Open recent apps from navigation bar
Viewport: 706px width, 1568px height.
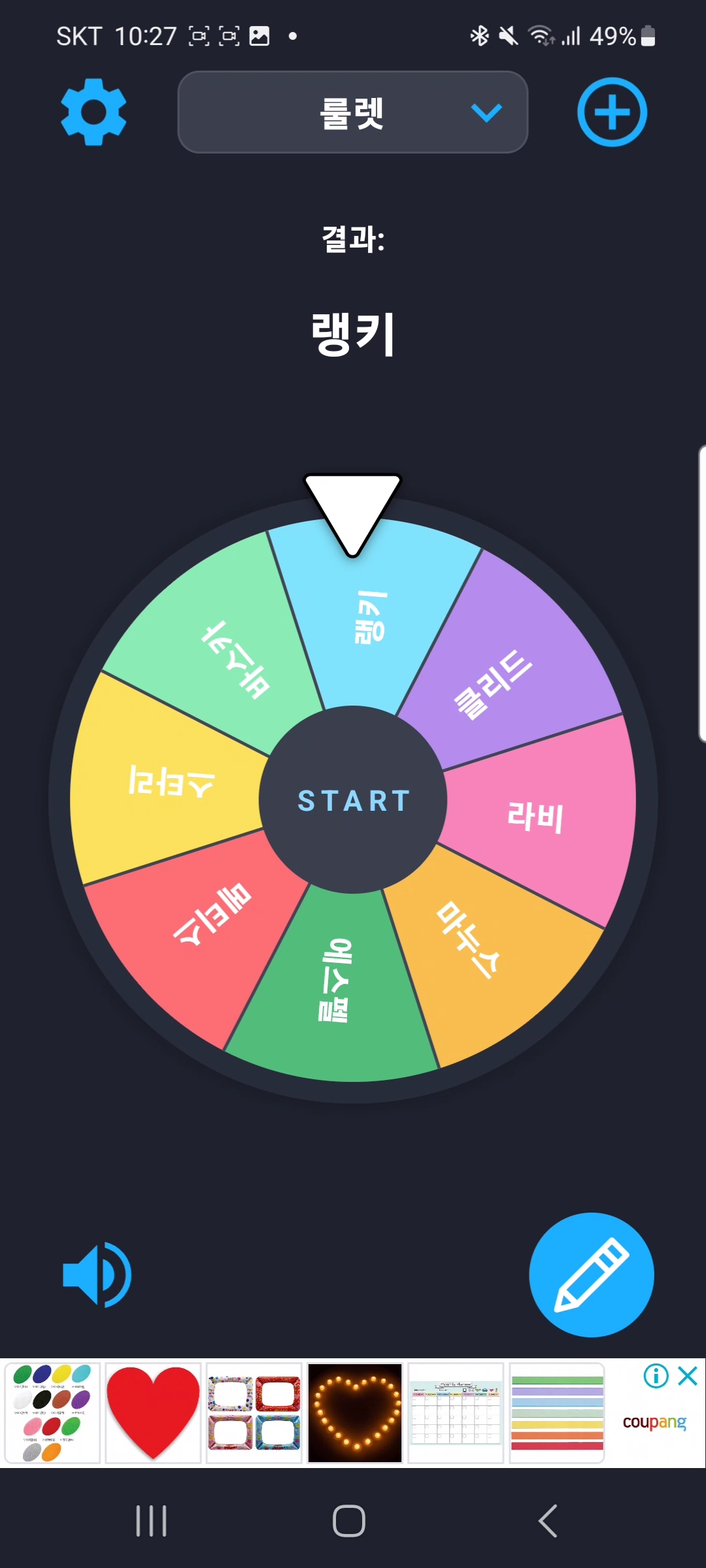[152, 1521]
